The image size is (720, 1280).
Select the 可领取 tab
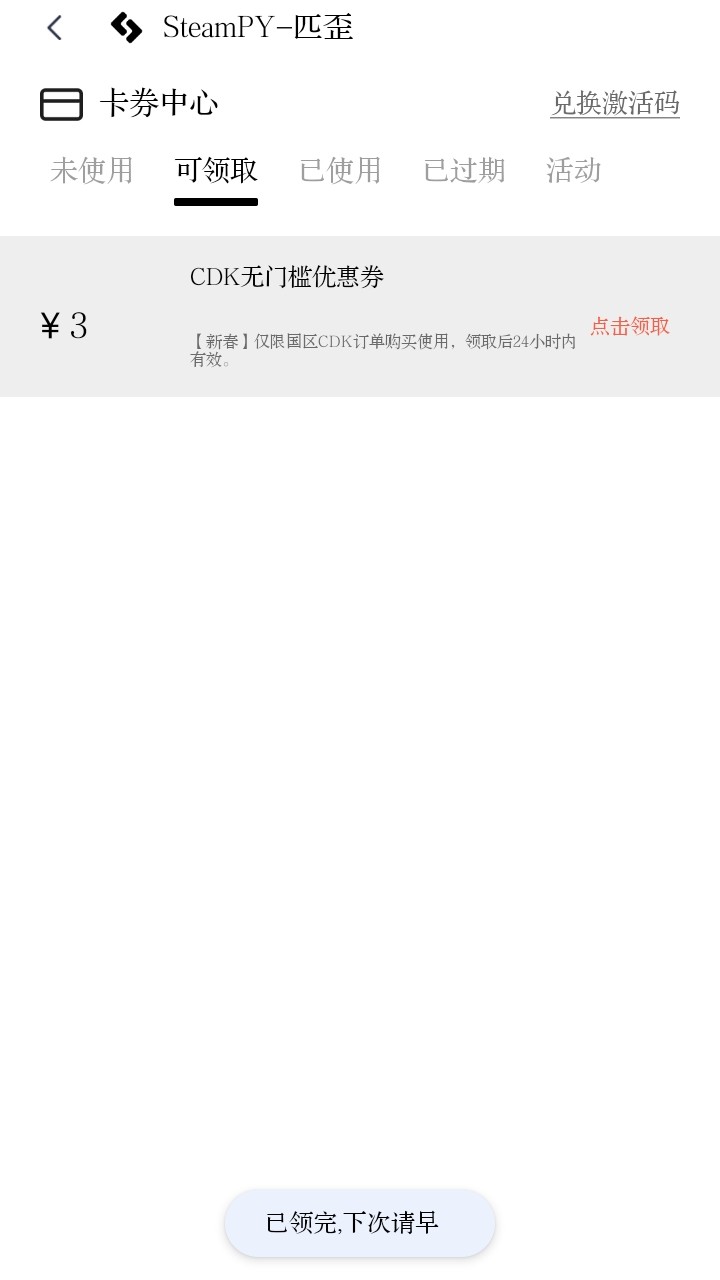216,170
